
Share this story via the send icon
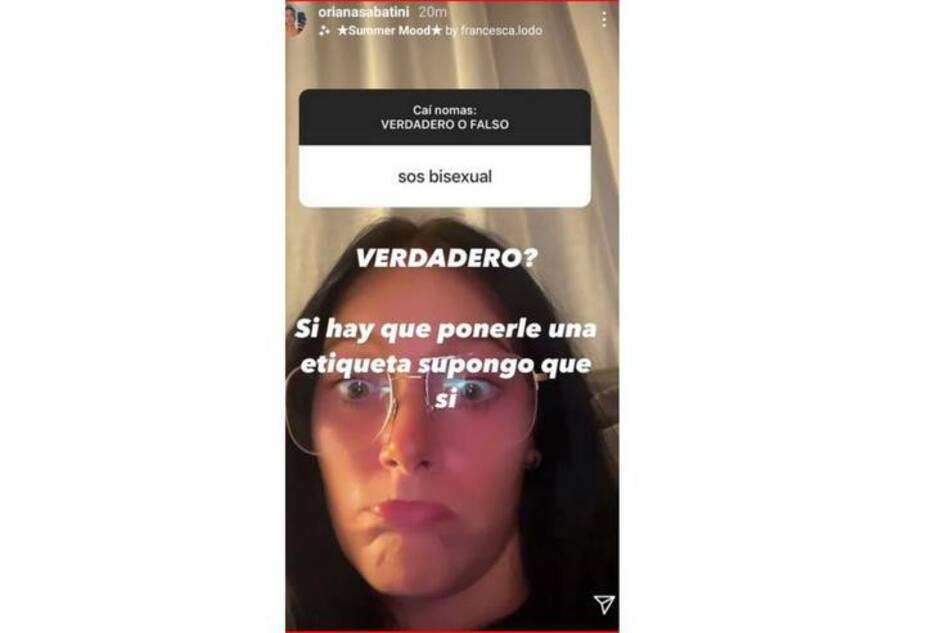tap(603, 604)
